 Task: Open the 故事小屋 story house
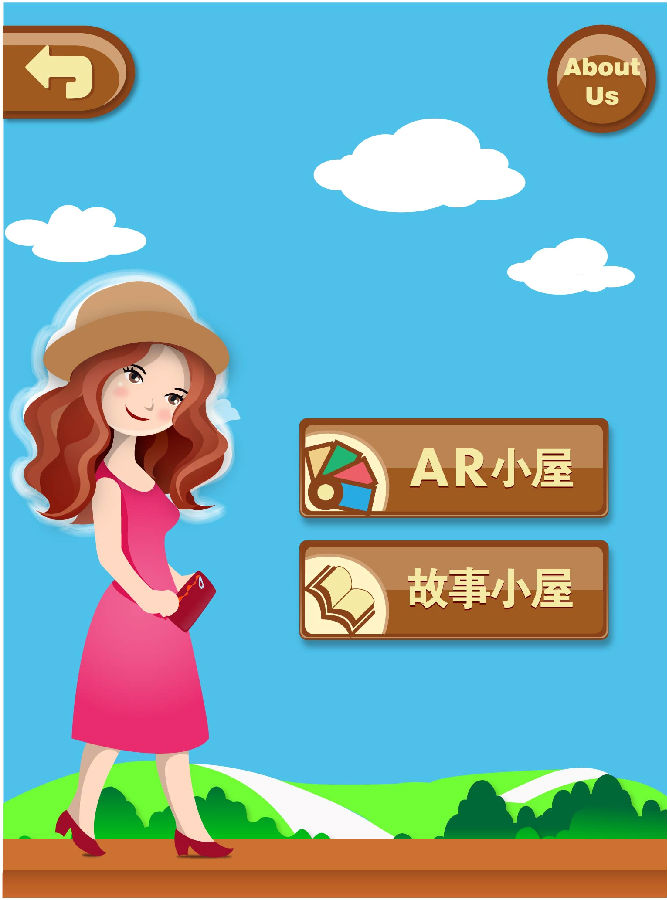(454, 590)
